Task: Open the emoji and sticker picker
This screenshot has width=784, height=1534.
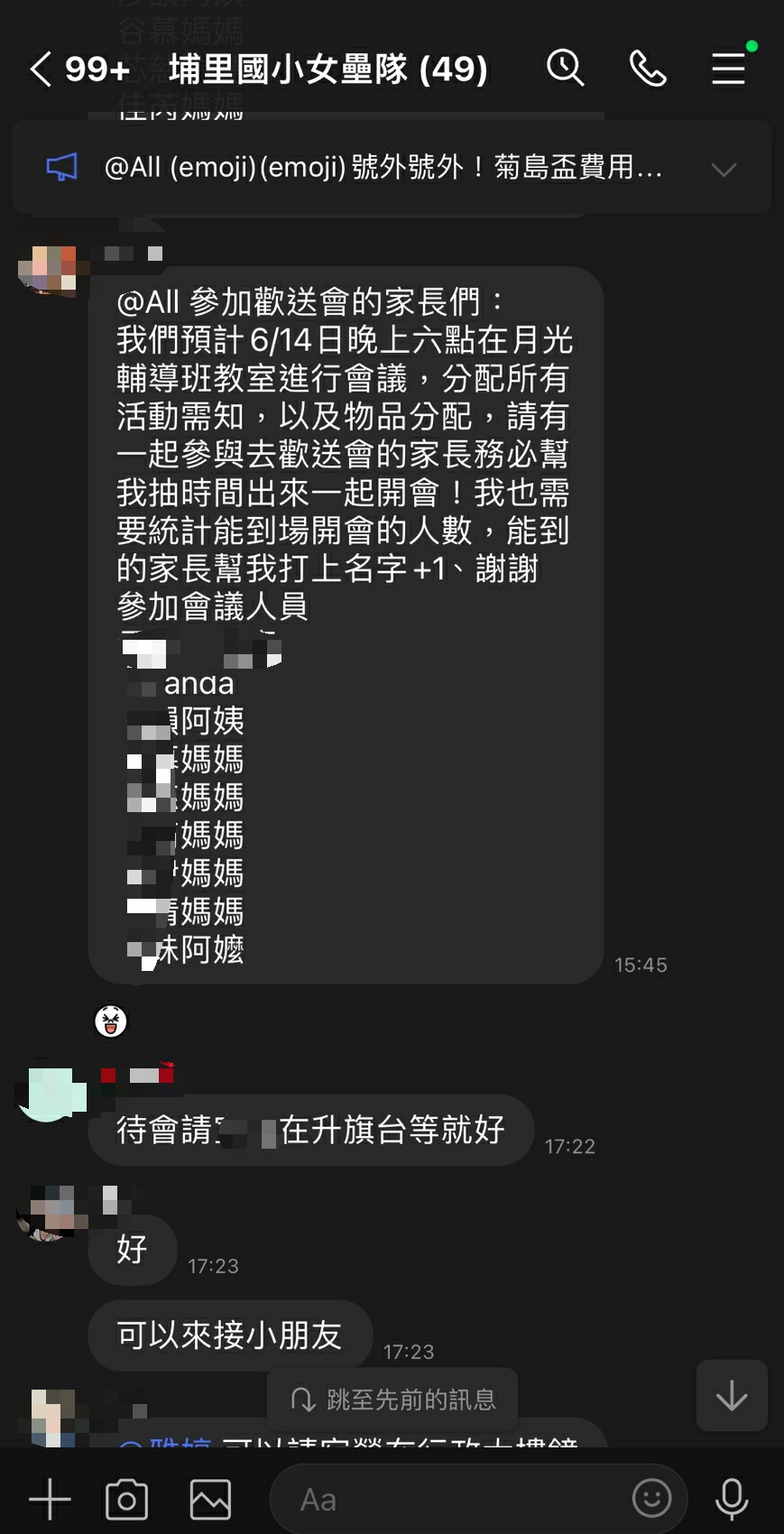Action: coord(651,1499)
